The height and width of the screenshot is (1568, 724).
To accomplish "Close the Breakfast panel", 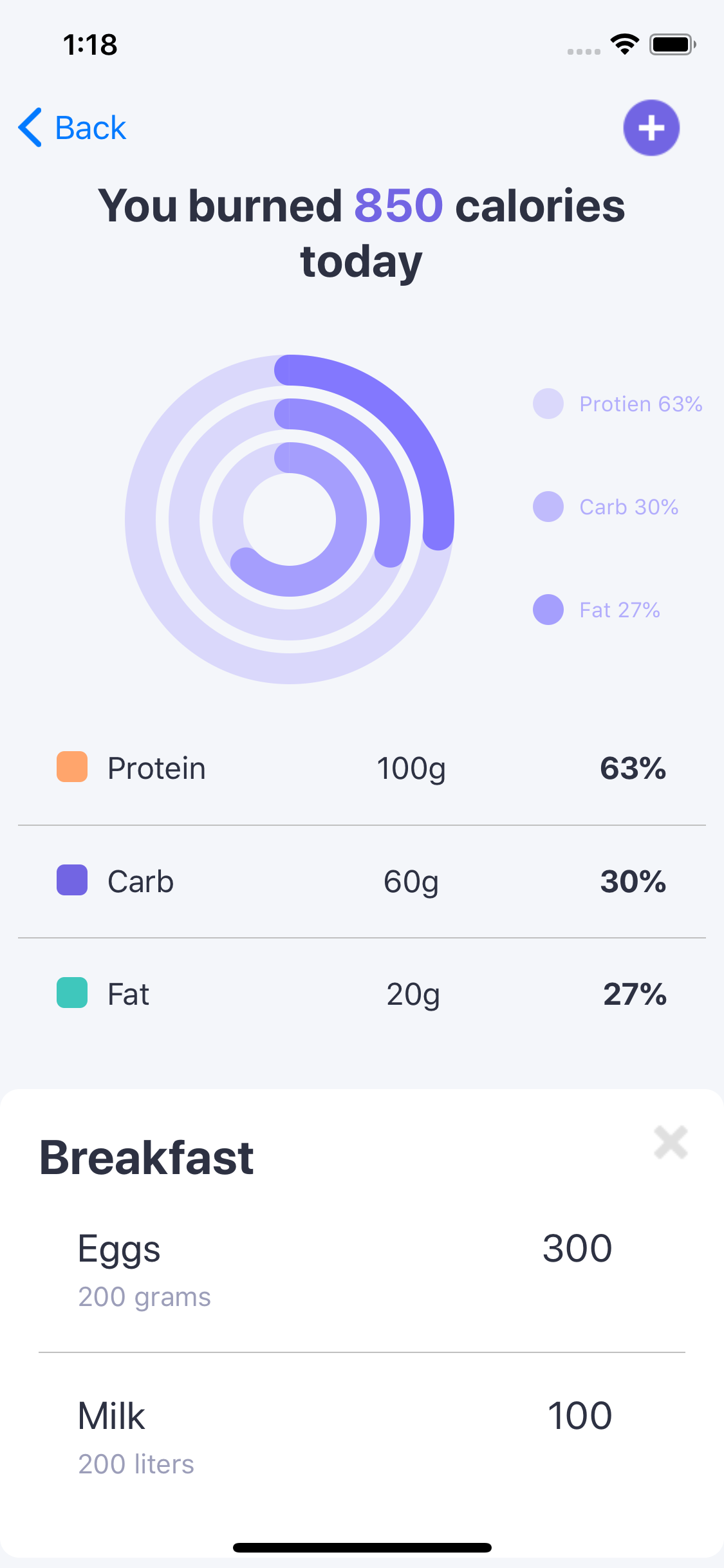I will click(x=671, y=1143).
